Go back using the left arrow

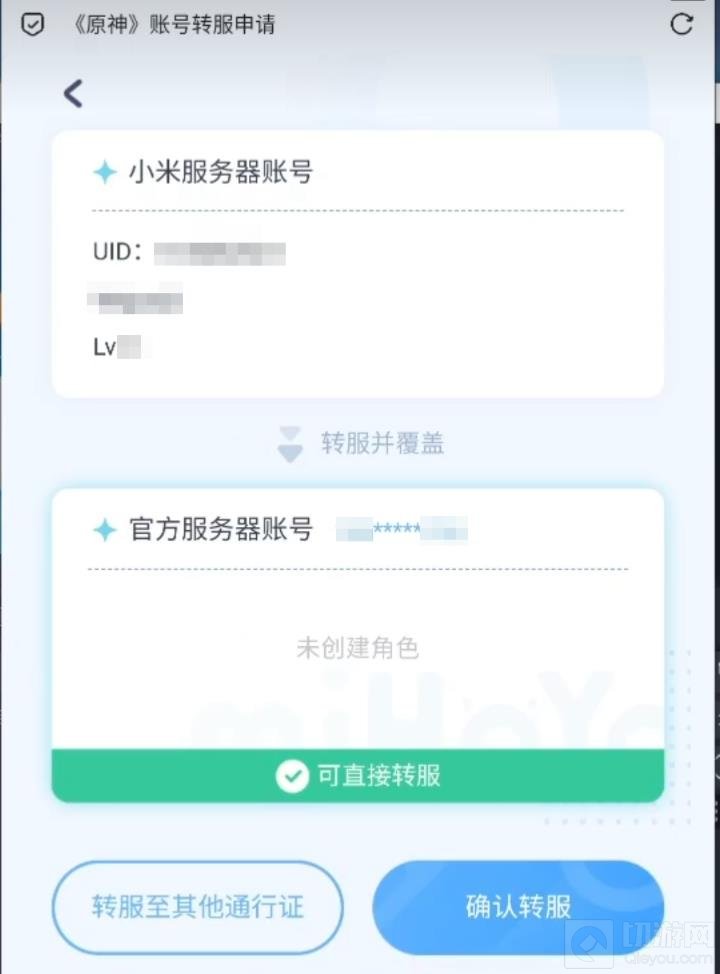[x=72, y=94]
